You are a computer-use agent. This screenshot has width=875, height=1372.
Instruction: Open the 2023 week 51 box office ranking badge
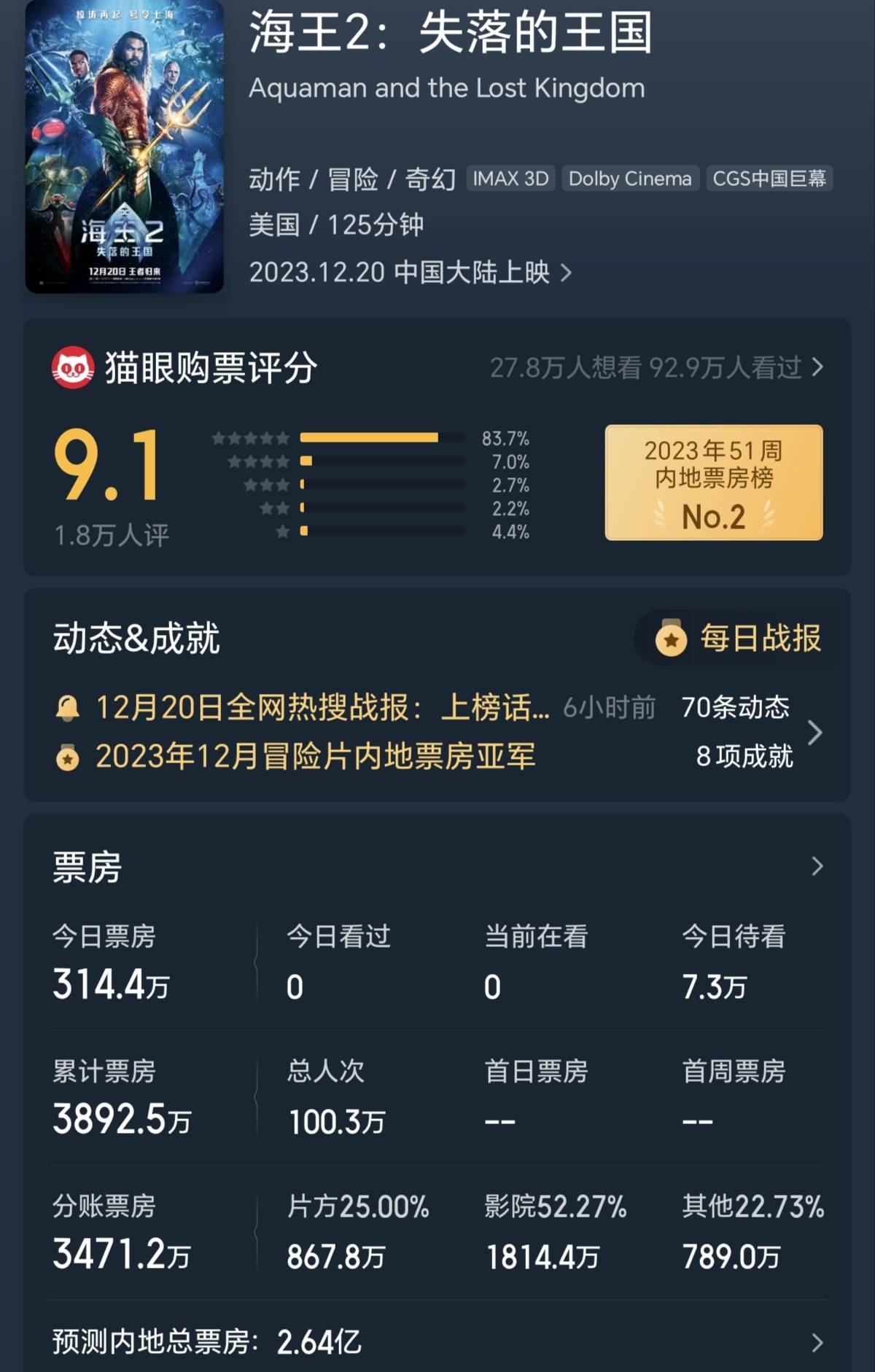click(x=713, y=483)
